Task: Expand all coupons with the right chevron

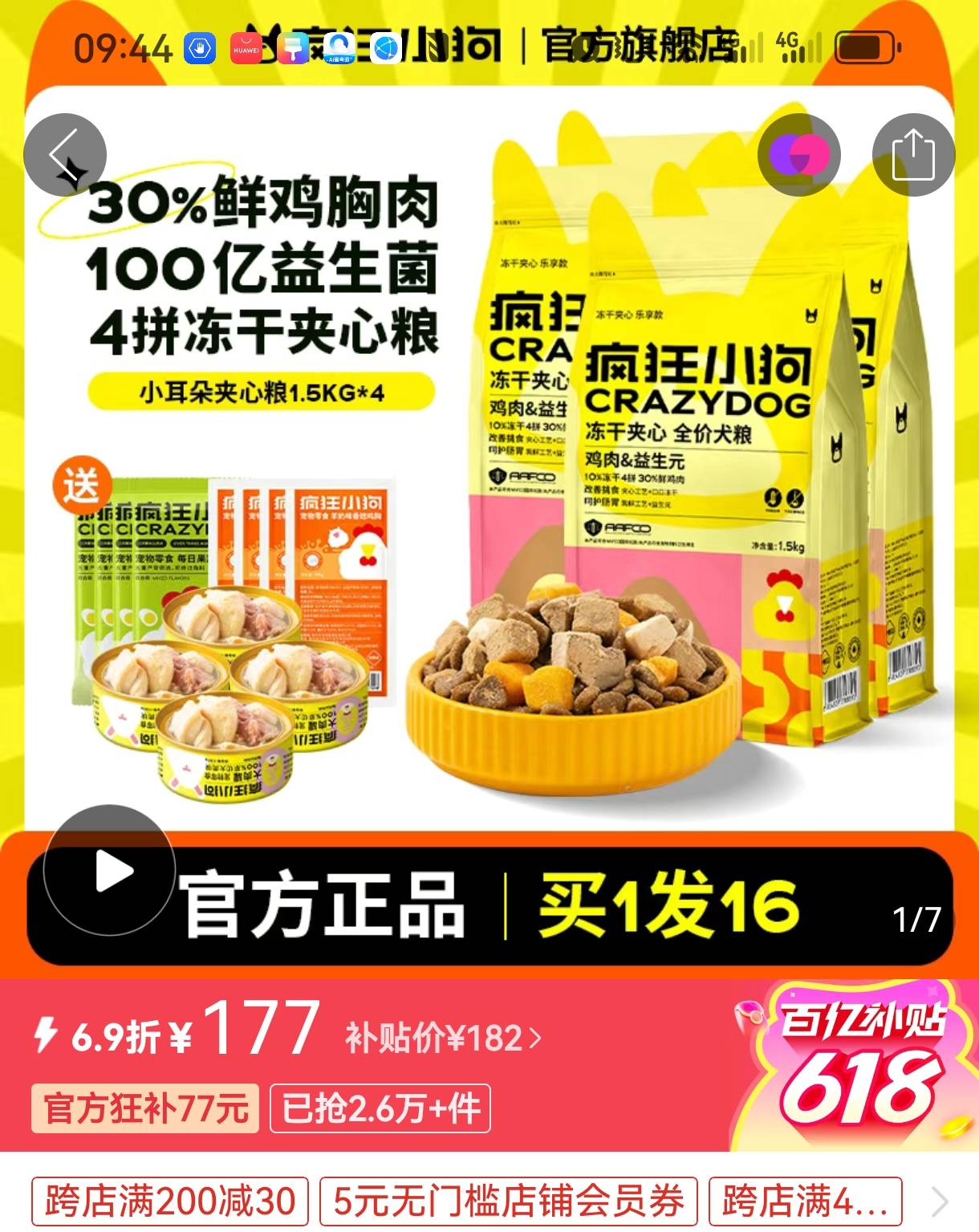Action: coord(940,1202)
